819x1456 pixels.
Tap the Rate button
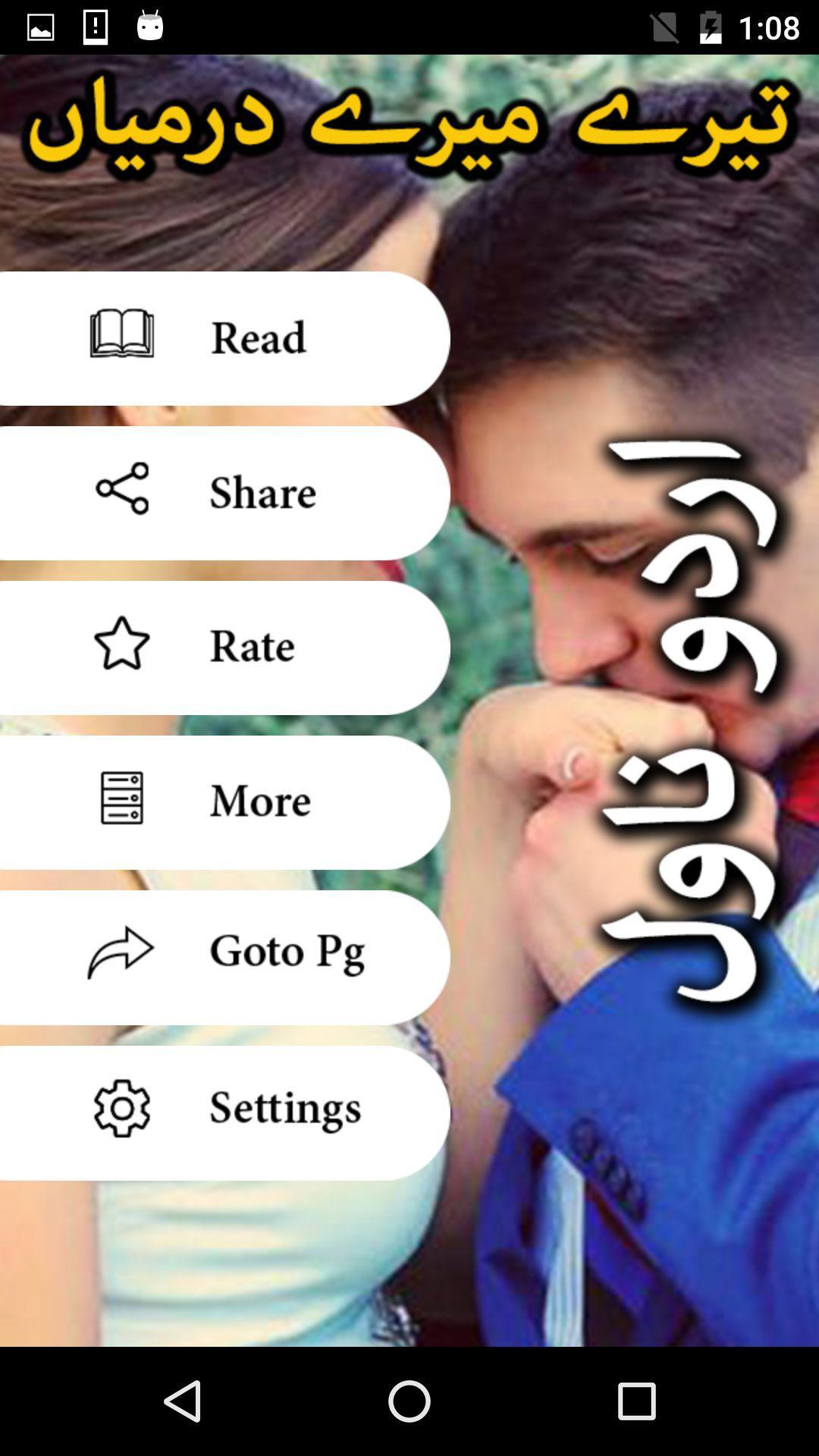[224, 648]
